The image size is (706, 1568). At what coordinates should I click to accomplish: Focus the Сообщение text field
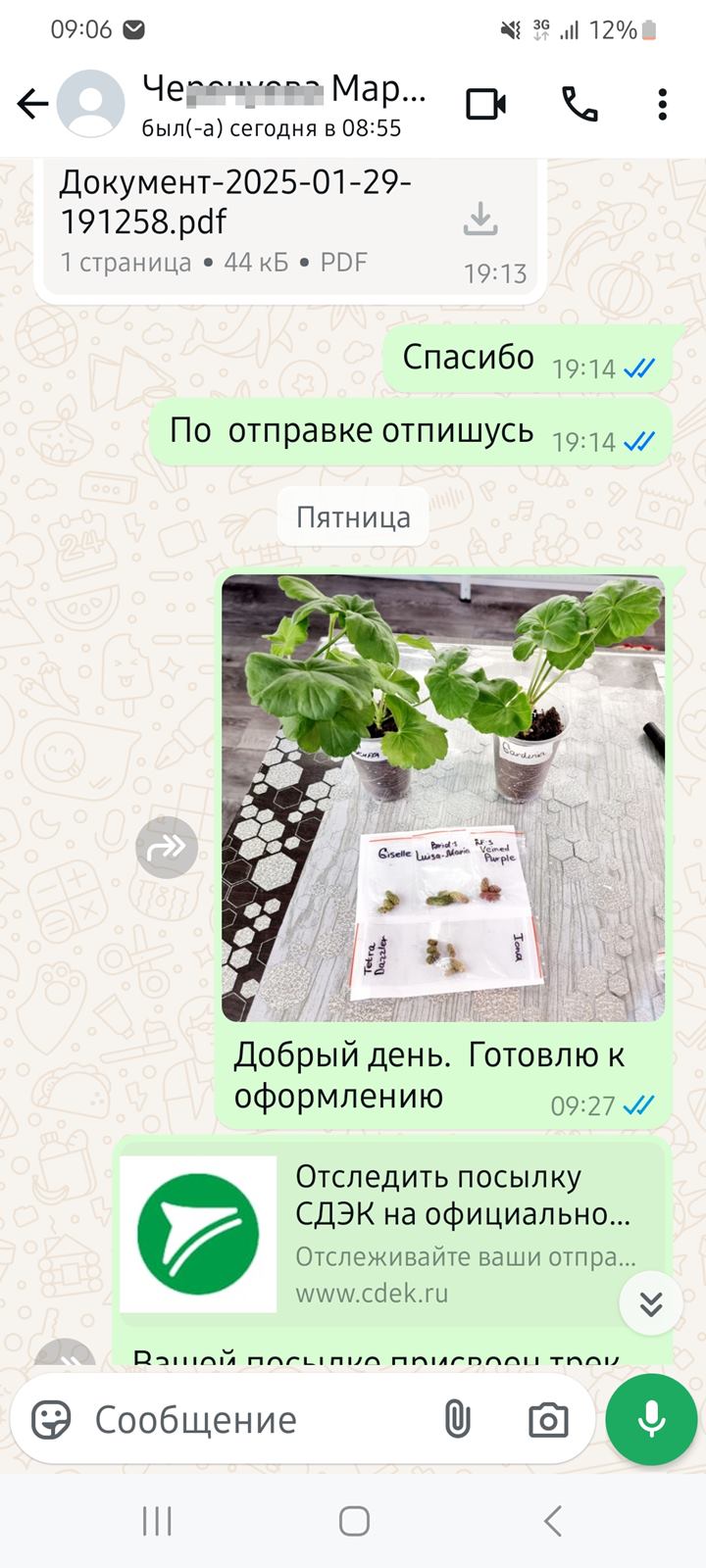[x=255, y=1419]
